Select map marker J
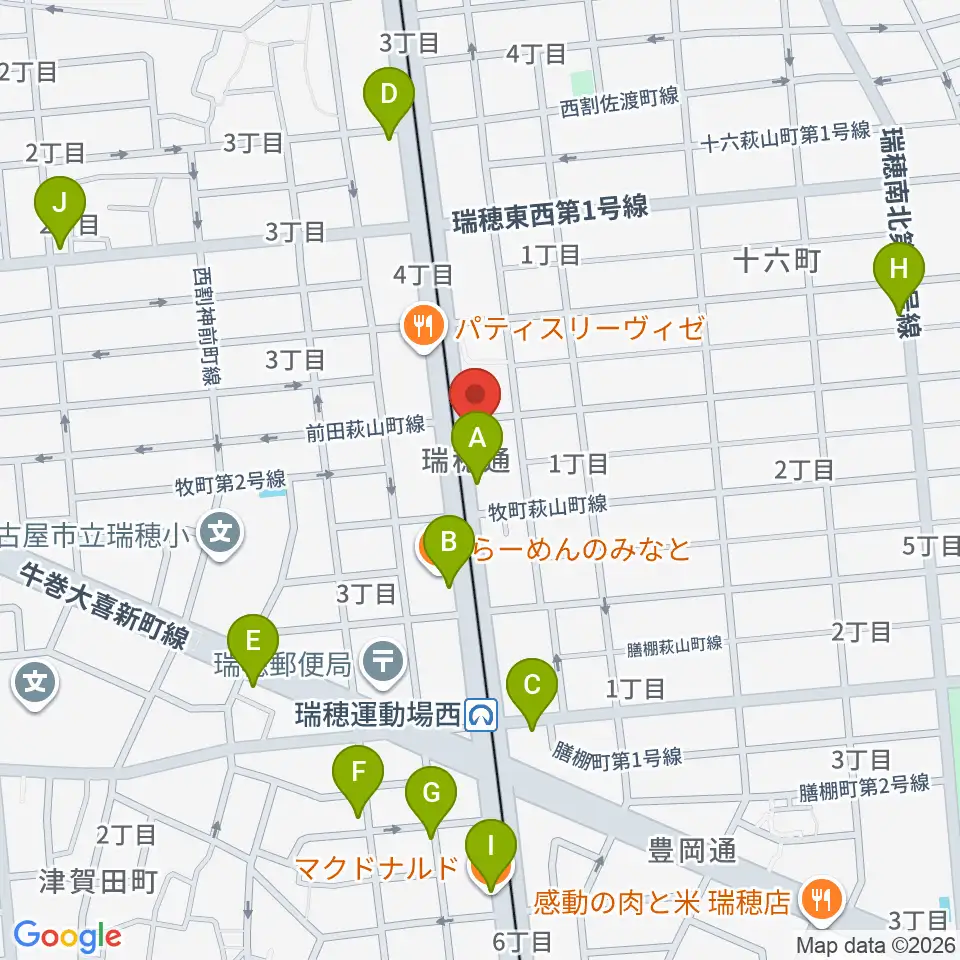The width and height of the screenshot is (960, 960). 60,212
